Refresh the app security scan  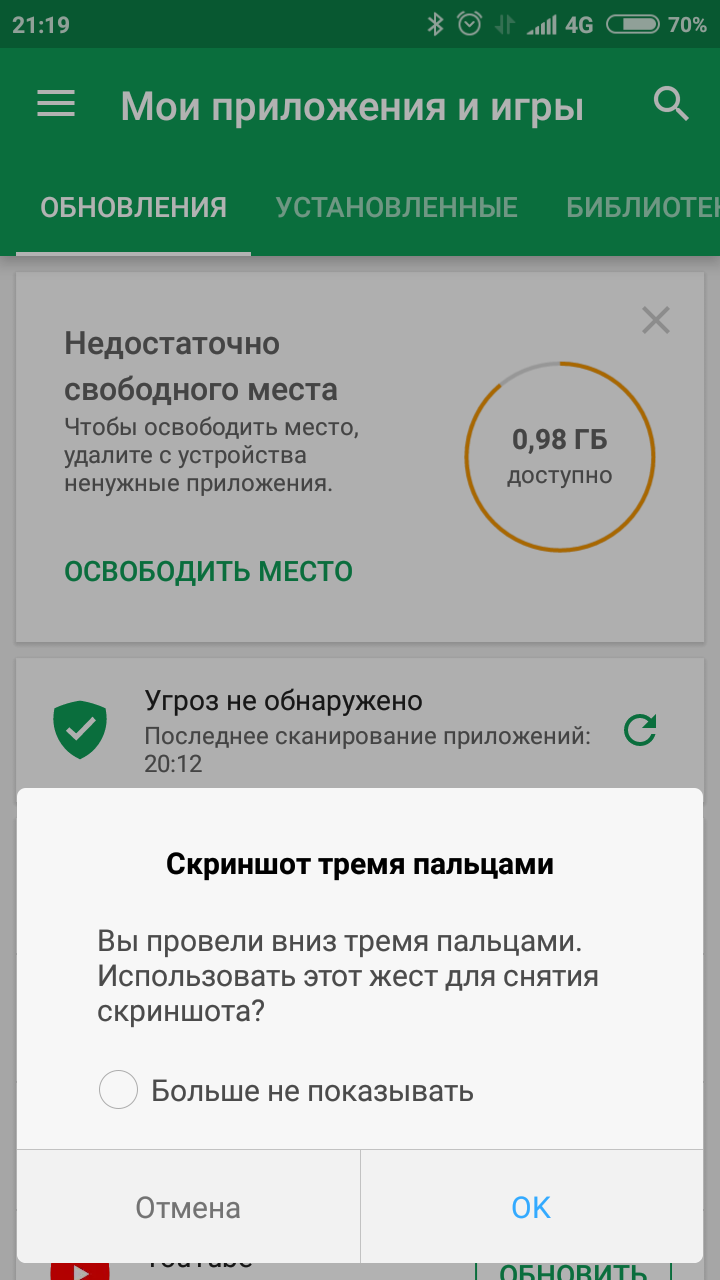[x=640, y=730]
